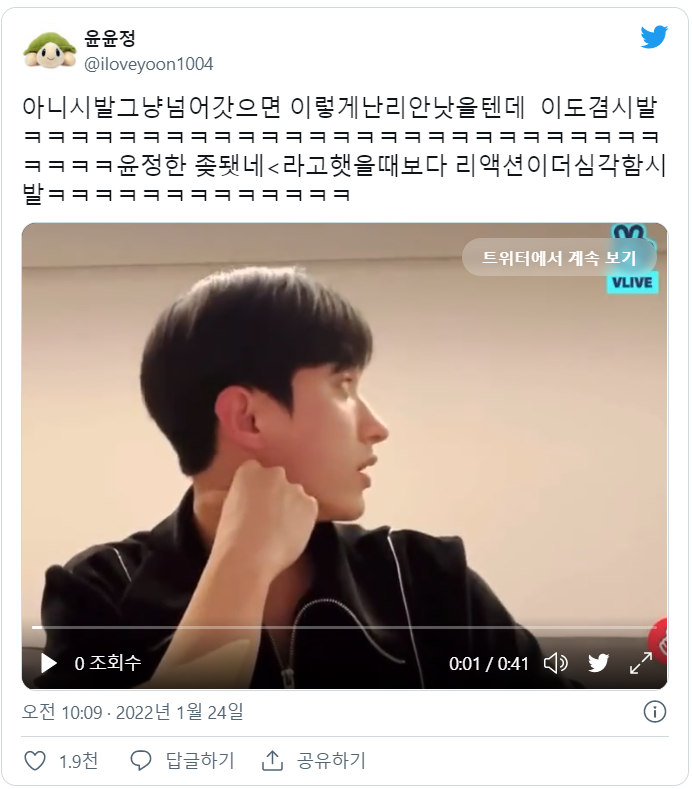
Task: Expand the video to fullscreen
Action: [641, 663]
